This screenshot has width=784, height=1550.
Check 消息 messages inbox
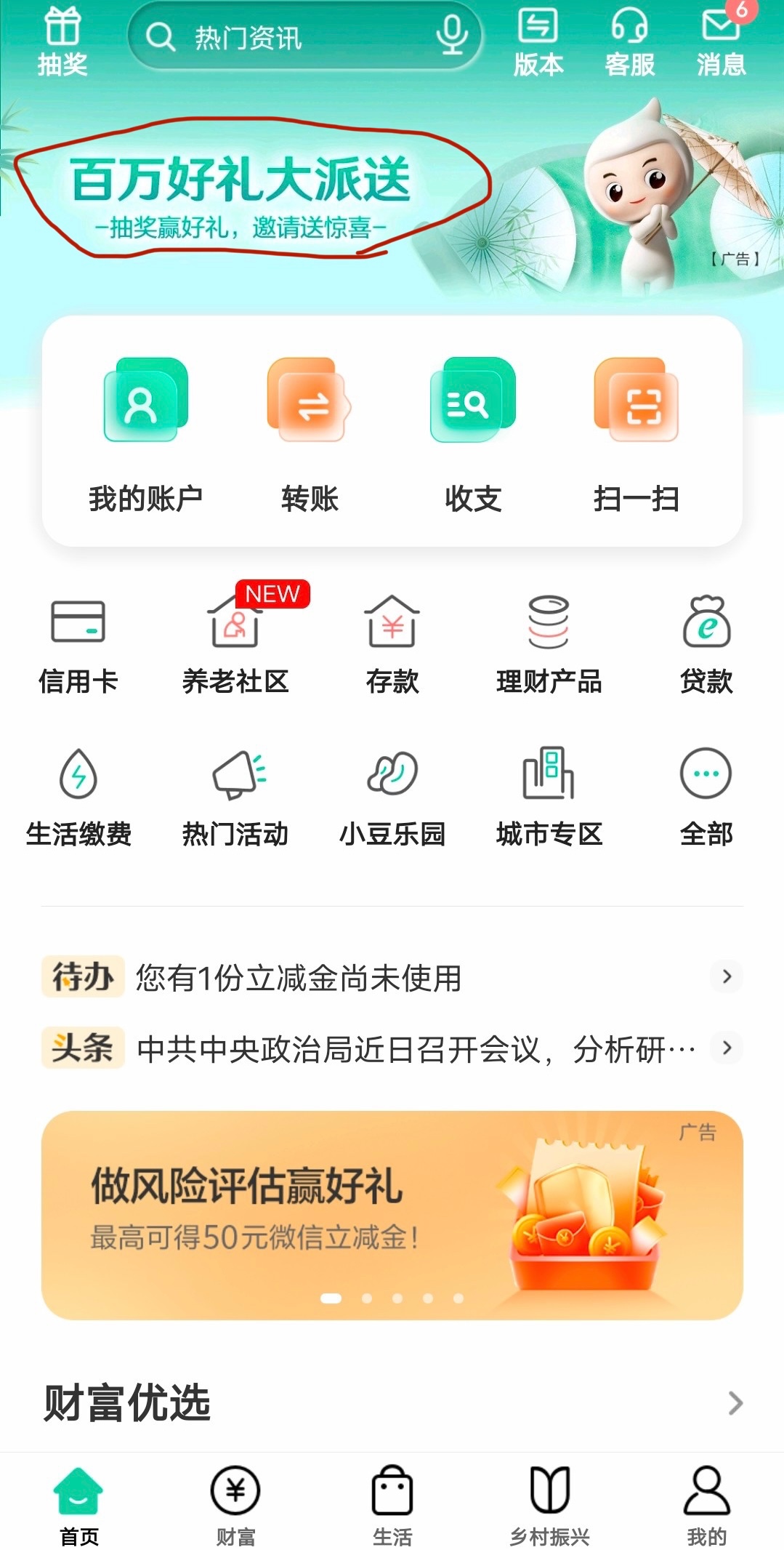point(721,41)
